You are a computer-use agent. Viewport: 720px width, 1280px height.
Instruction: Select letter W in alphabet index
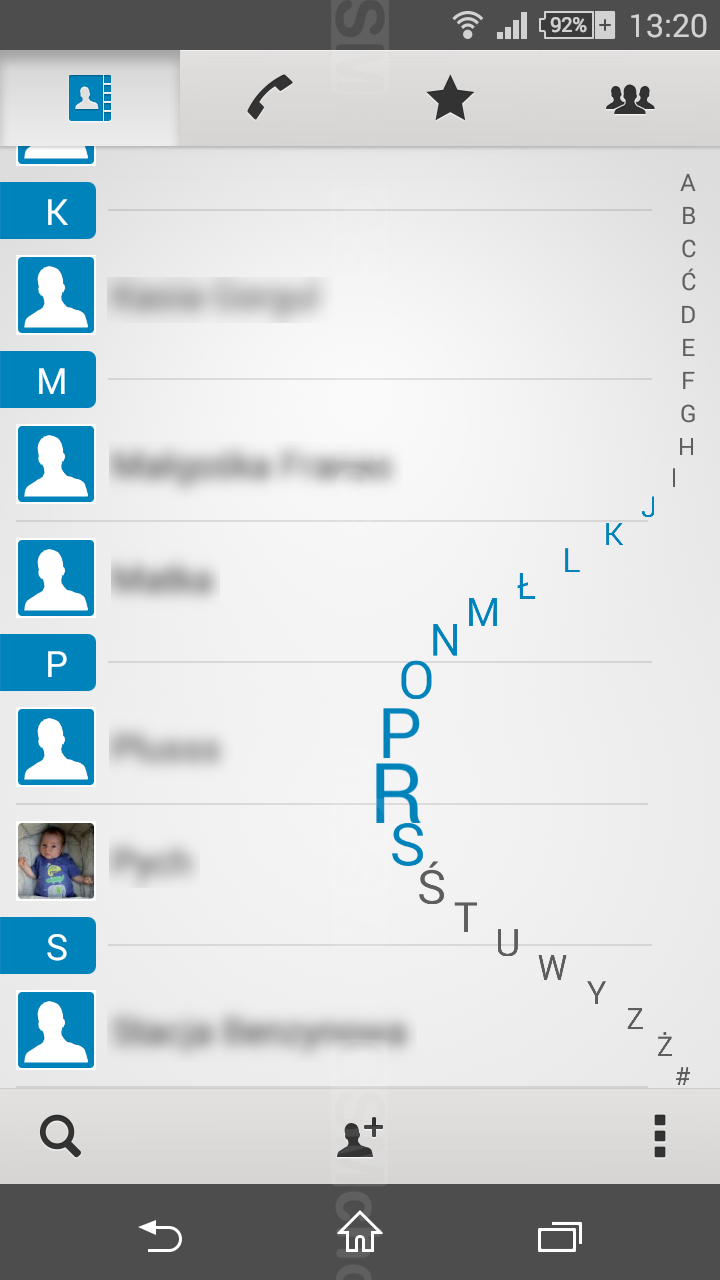pos(552,967)
